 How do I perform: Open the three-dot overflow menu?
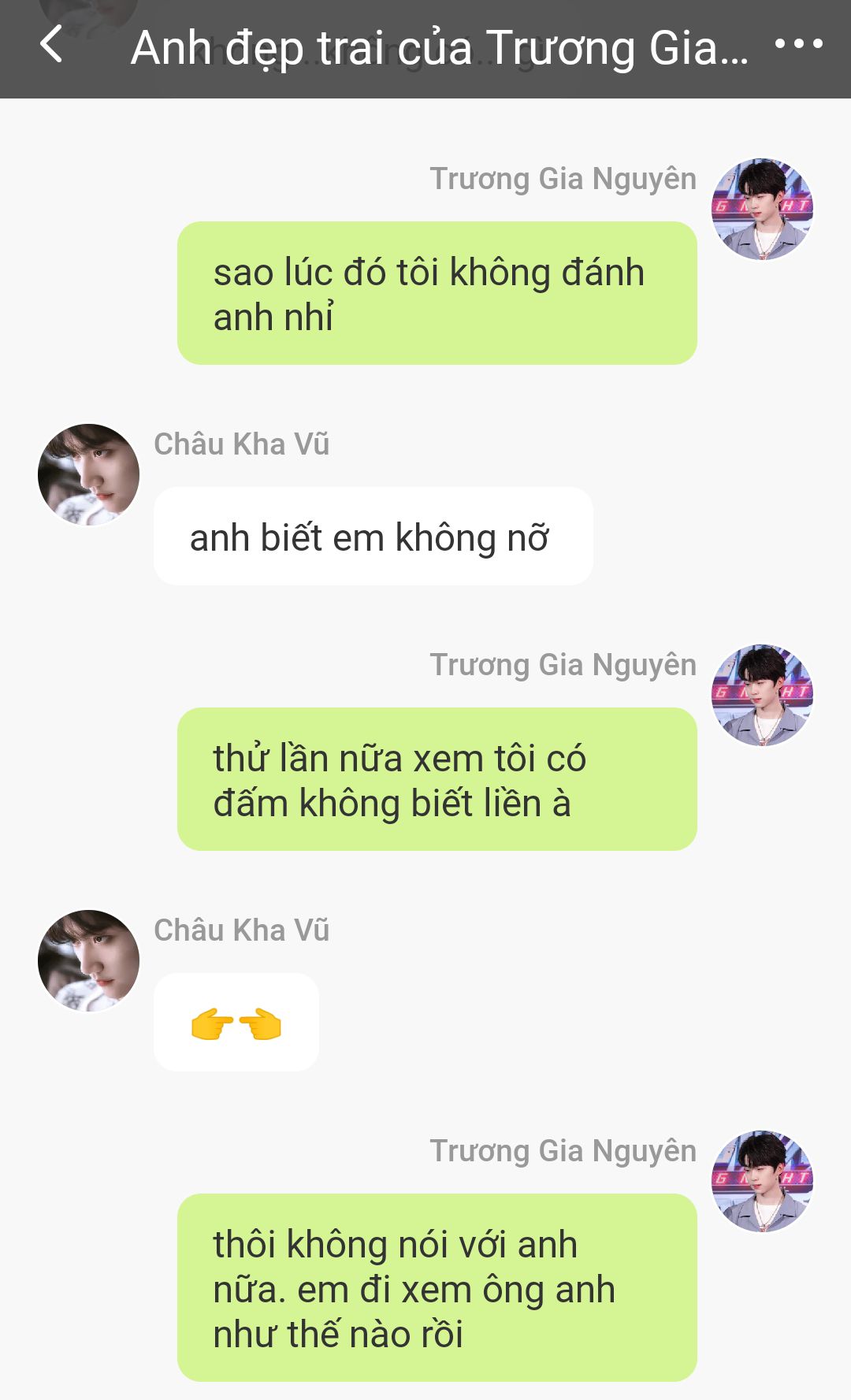click(x=798, y=44)
